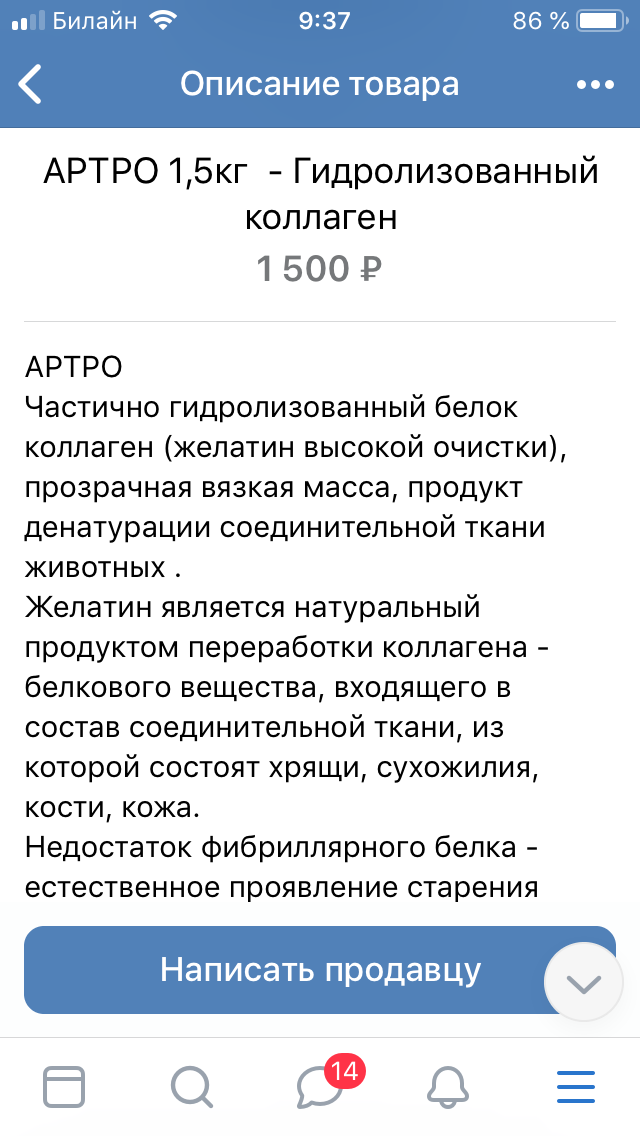Tap the round down-arrow button
The image size is (640, 1136).
tap(583, 983)
